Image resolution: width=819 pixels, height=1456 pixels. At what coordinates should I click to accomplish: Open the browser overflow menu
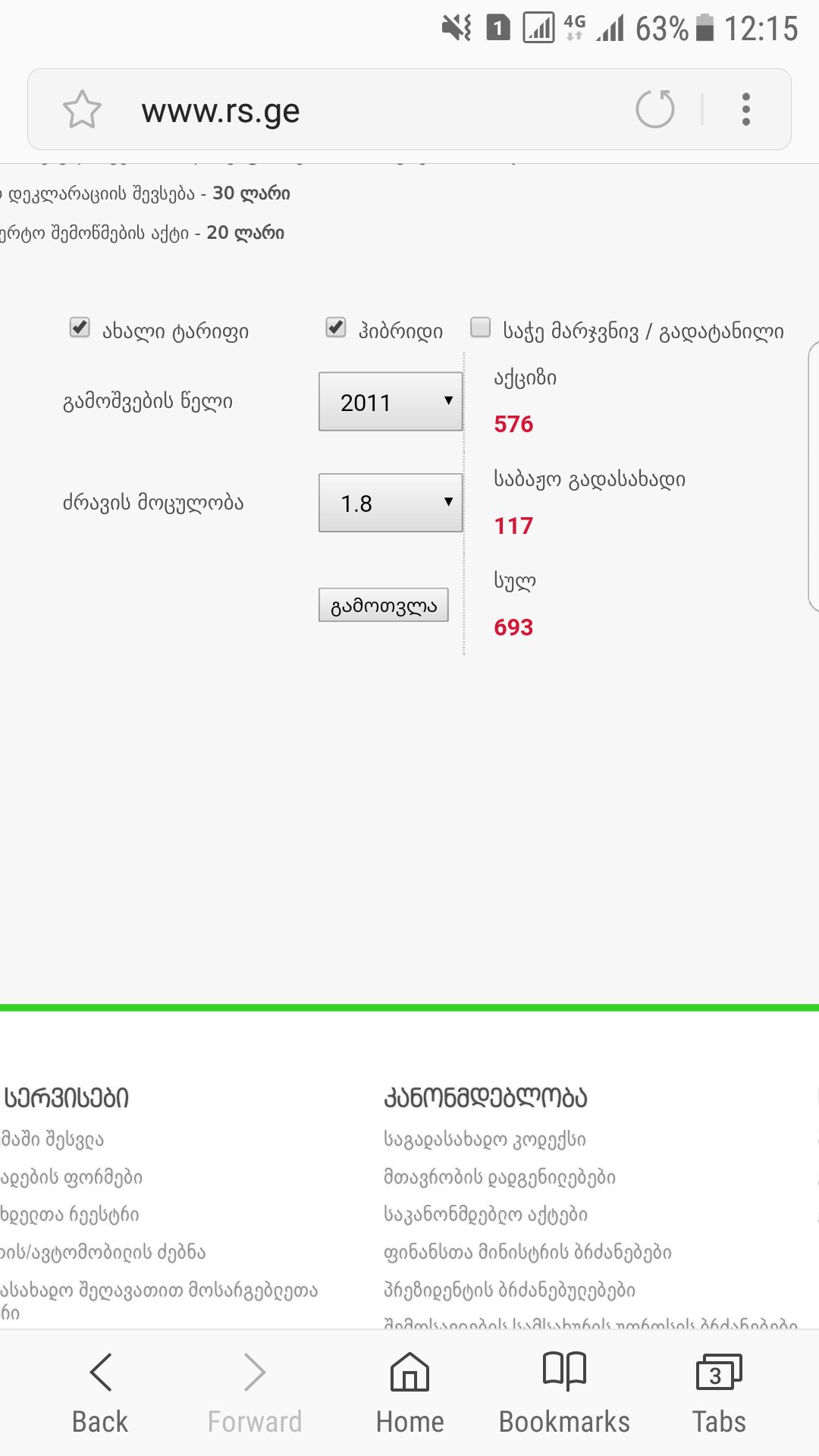point(746,109)
